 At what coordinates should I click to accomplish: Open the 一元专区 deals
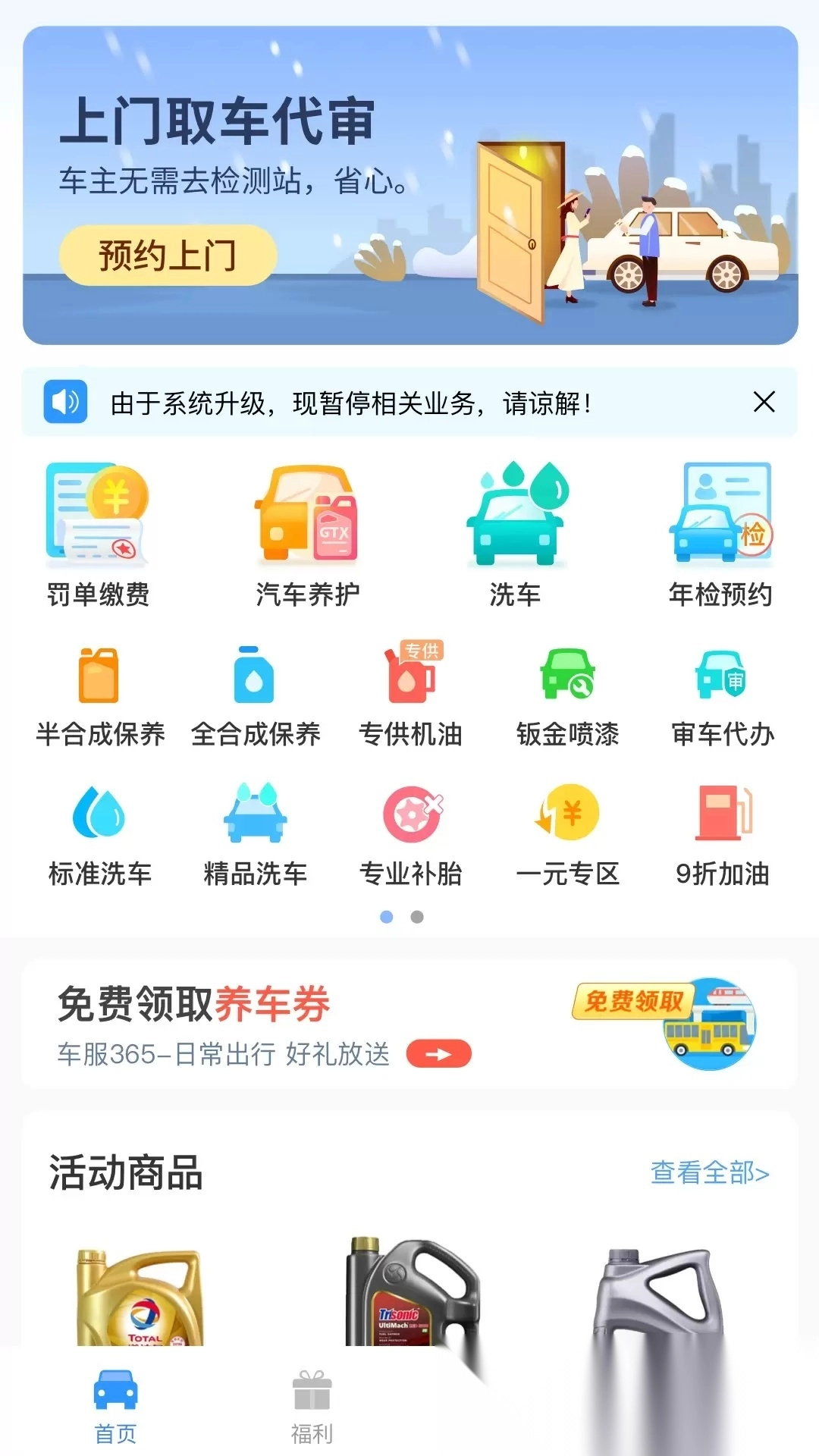pyautogui.click(x=567, y=836)
